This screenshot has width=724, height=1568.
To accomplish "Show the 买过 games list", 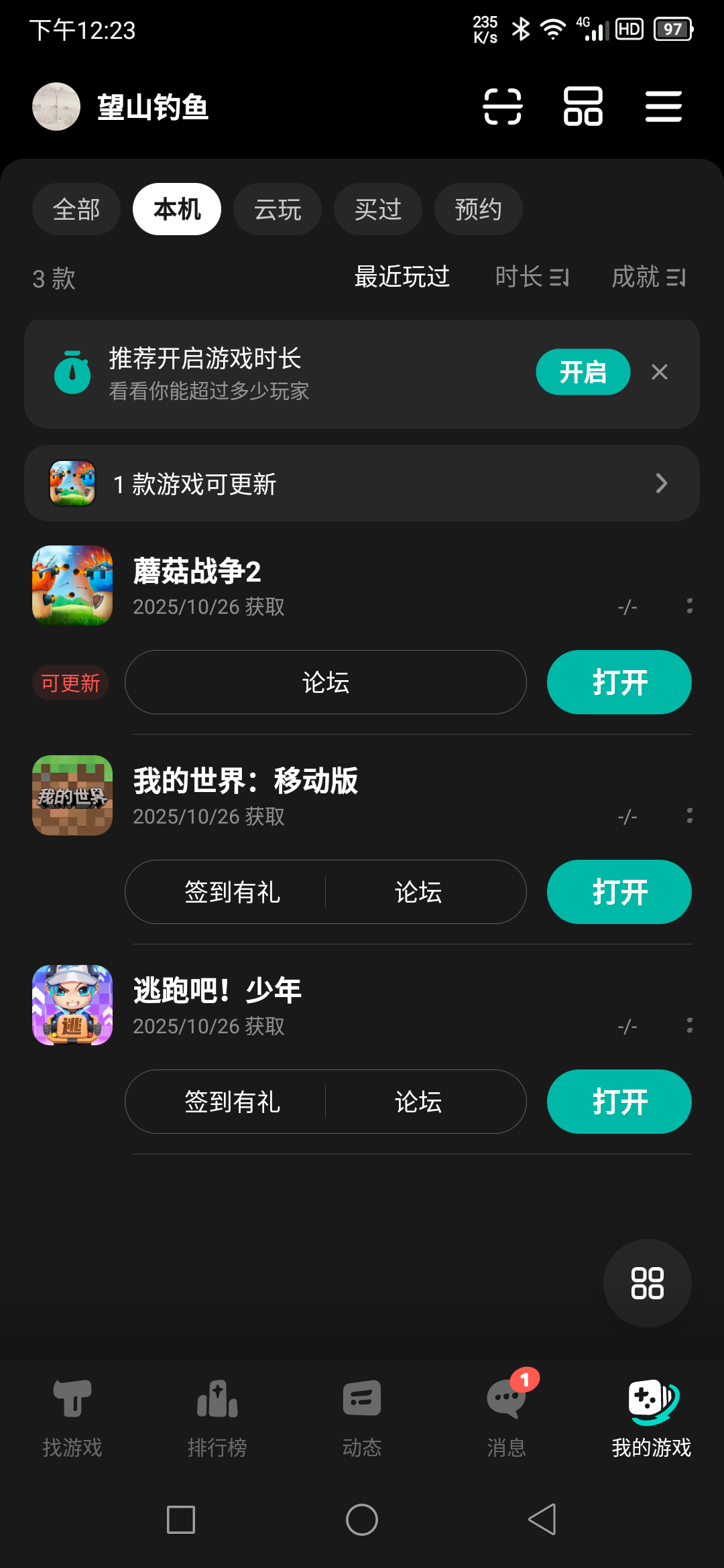I will [x=378, y=210].
